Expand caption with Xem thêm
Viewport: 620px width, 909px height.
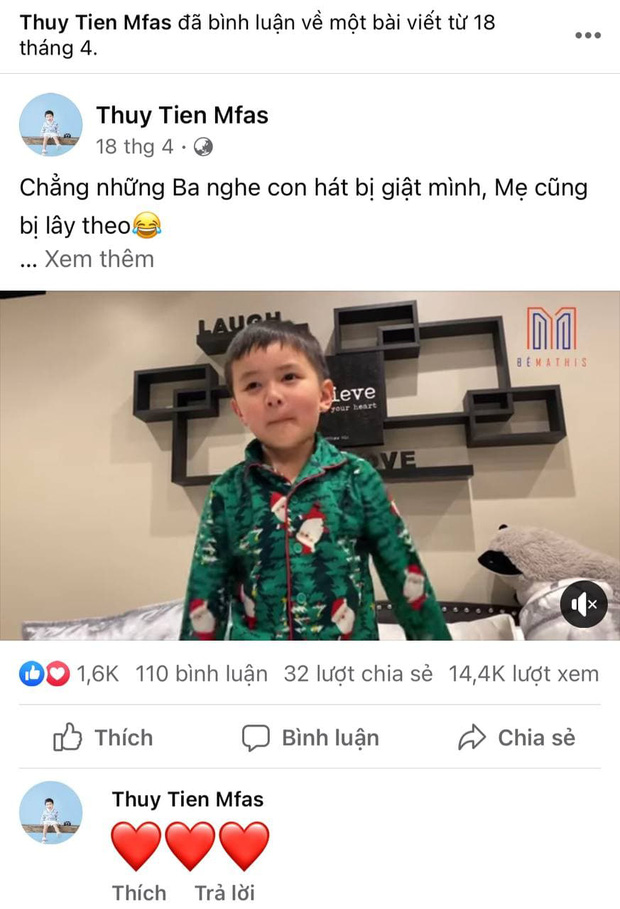(x=99, y=259)
